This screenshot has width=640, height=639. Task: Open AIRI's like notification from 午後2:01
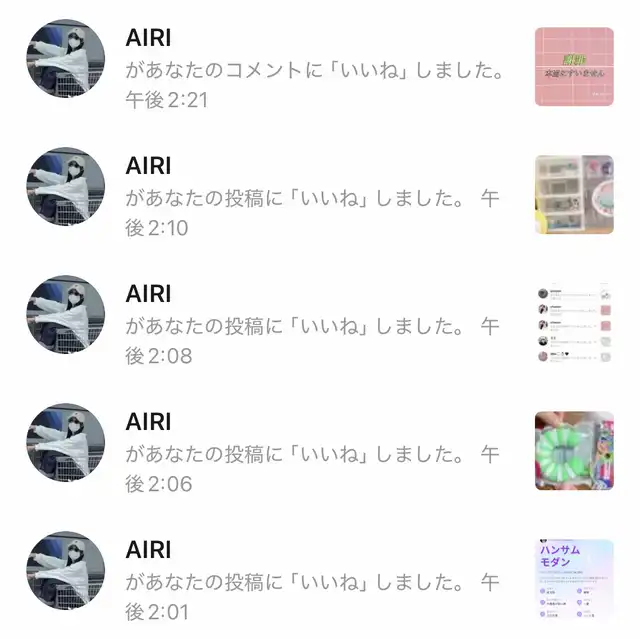[312, 584]
